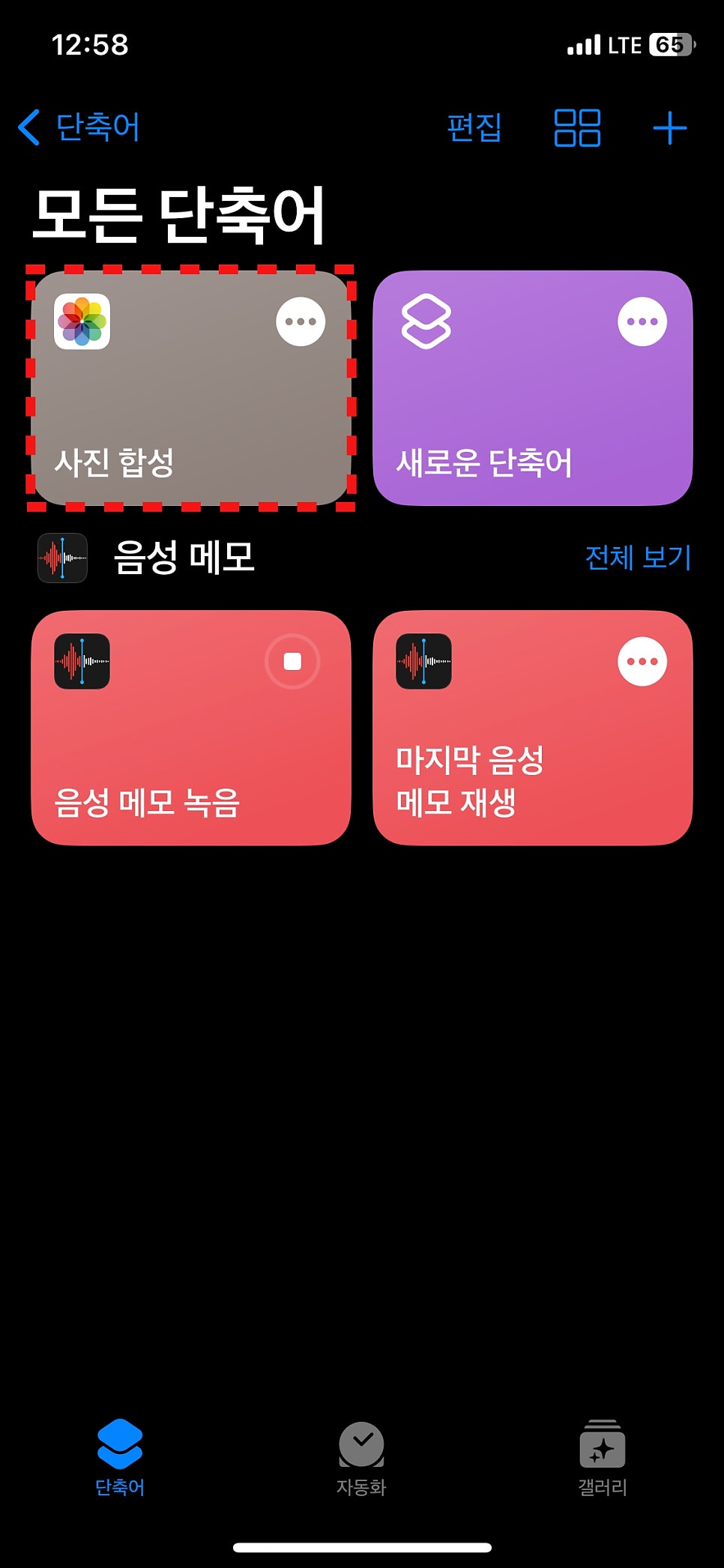Add a new shortcut with the plus icon

(x=670, y=128)
